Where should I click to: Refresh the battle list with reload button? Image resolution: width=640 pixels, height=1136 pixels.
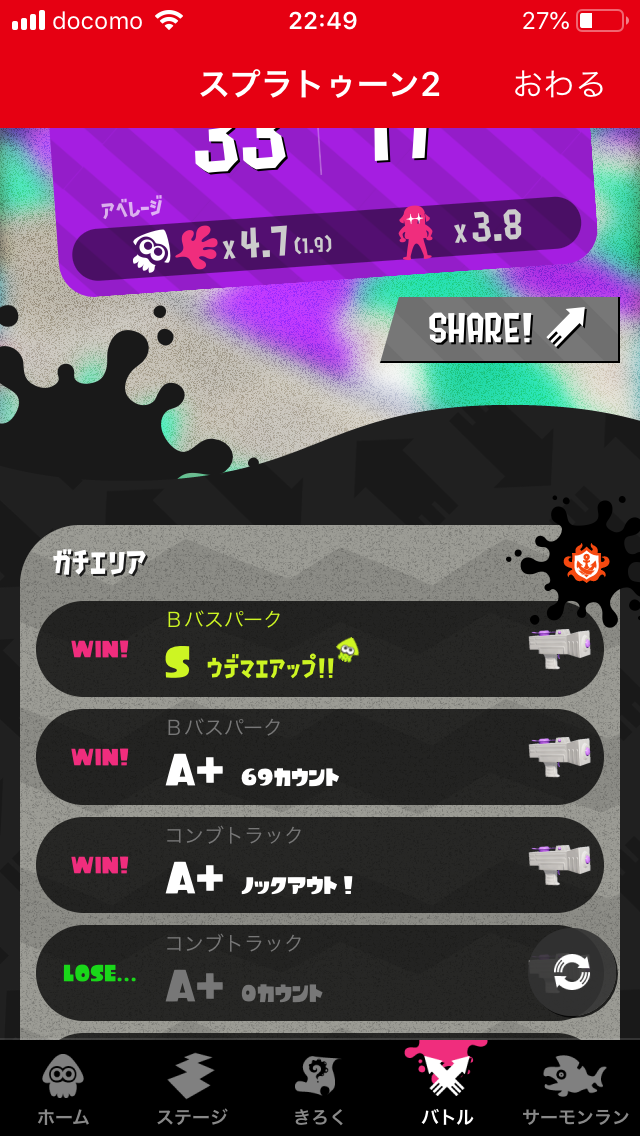tap(573, 972)
